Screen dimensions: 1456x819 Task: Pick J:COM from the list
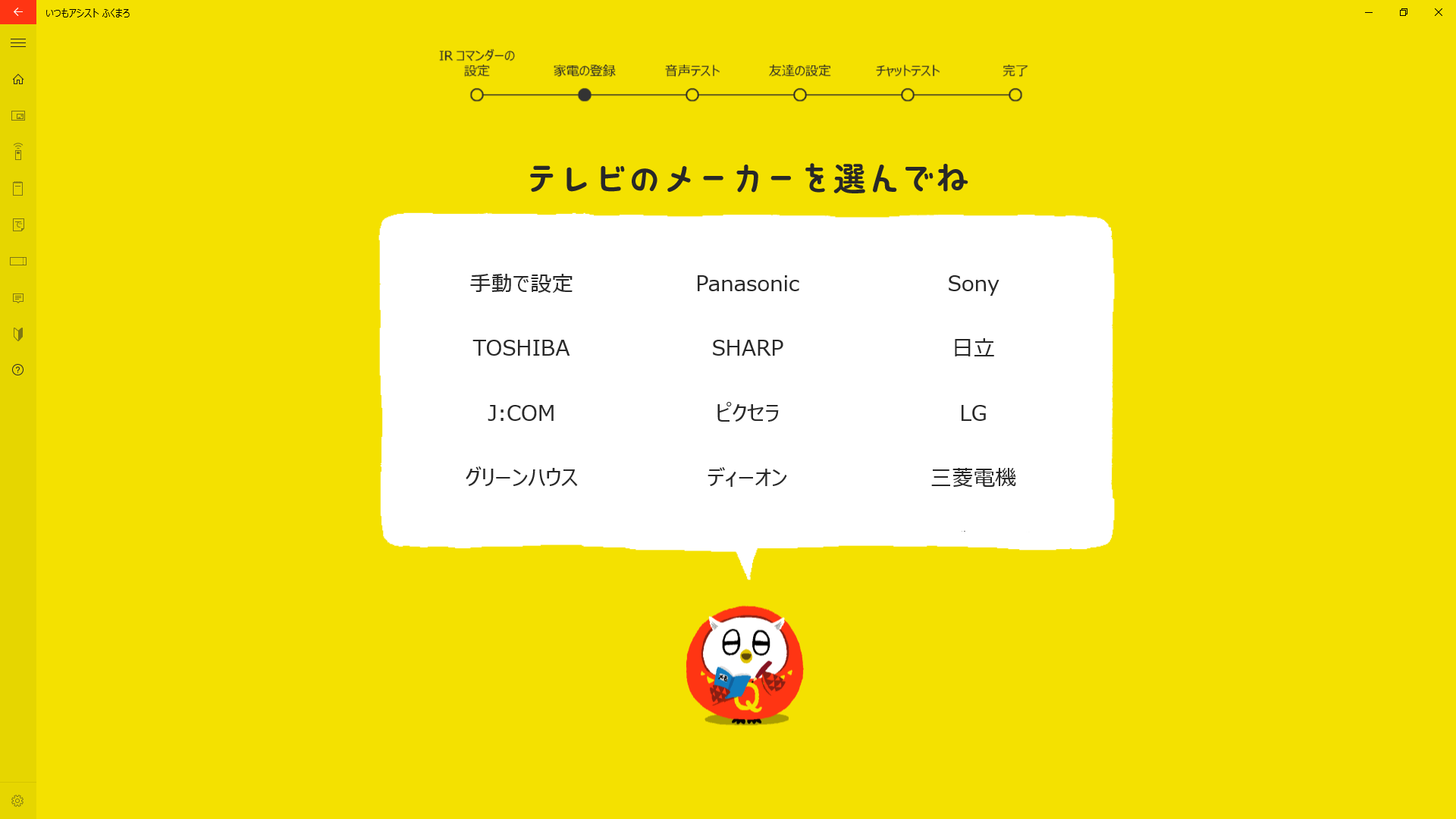pyautogui.click(x=521, y=413)
